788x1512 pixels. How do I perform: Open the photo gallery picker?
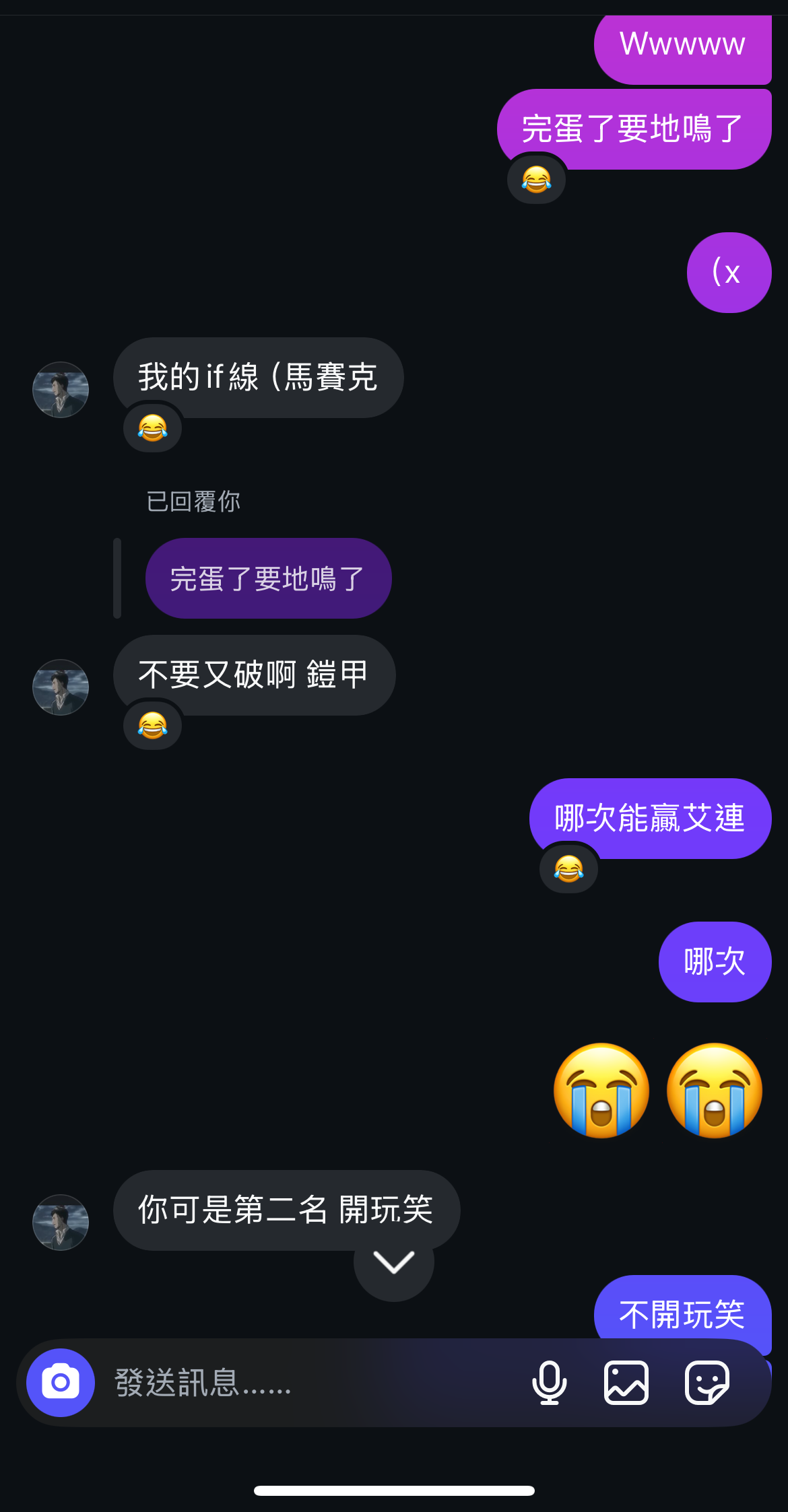[x=626, y=1383]
